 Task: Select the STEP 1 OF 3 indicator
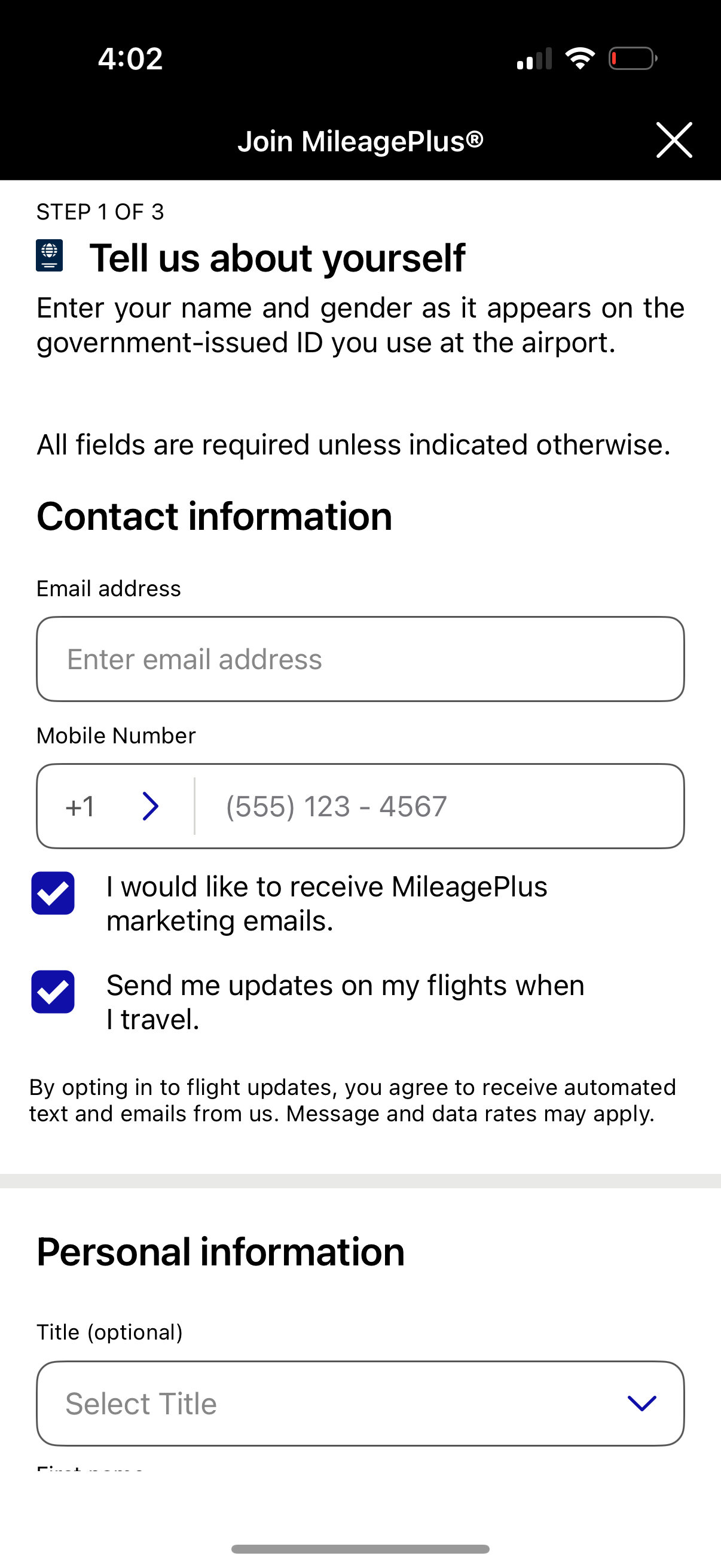(x=101, y=212)
